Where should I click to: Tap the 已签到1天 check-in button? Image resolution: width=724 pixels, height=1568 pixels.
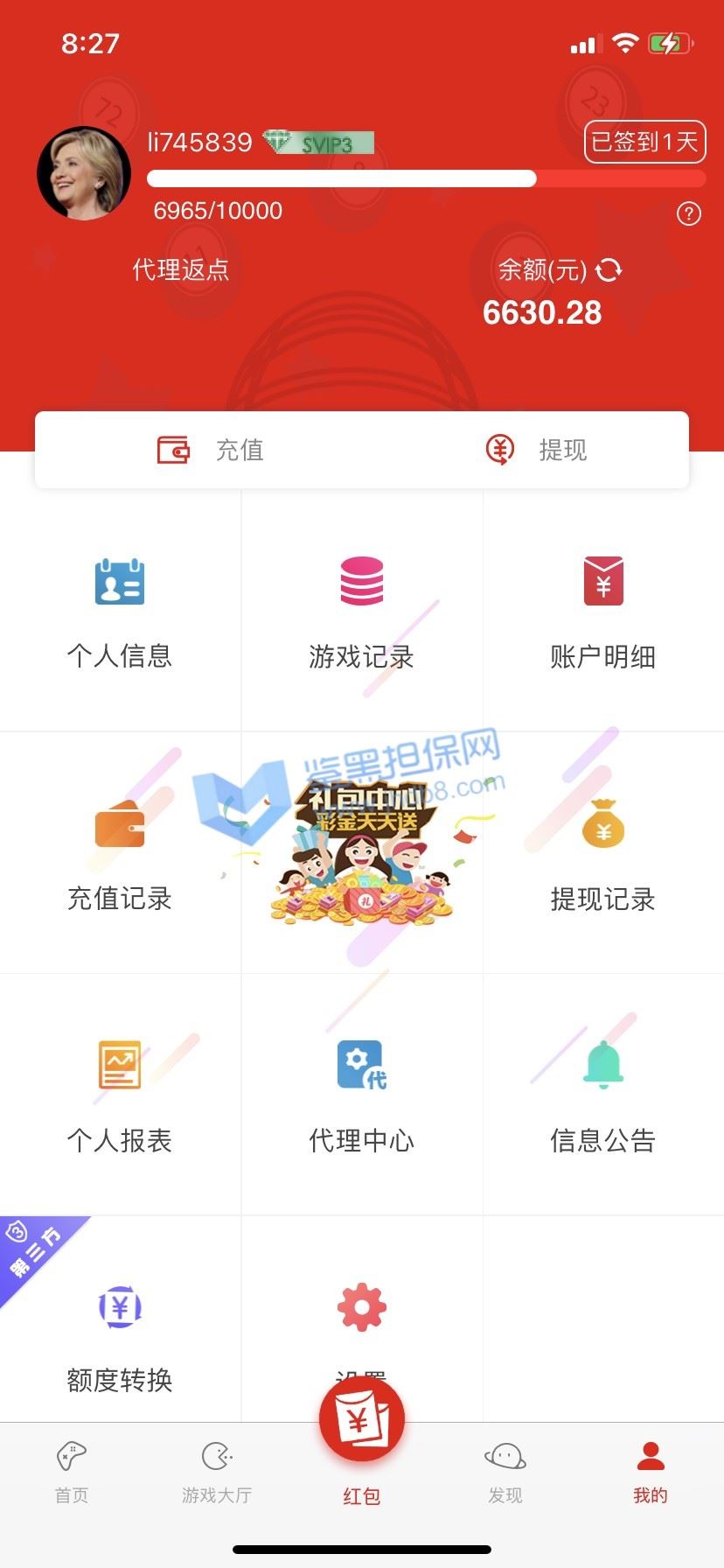coord(644,142)
